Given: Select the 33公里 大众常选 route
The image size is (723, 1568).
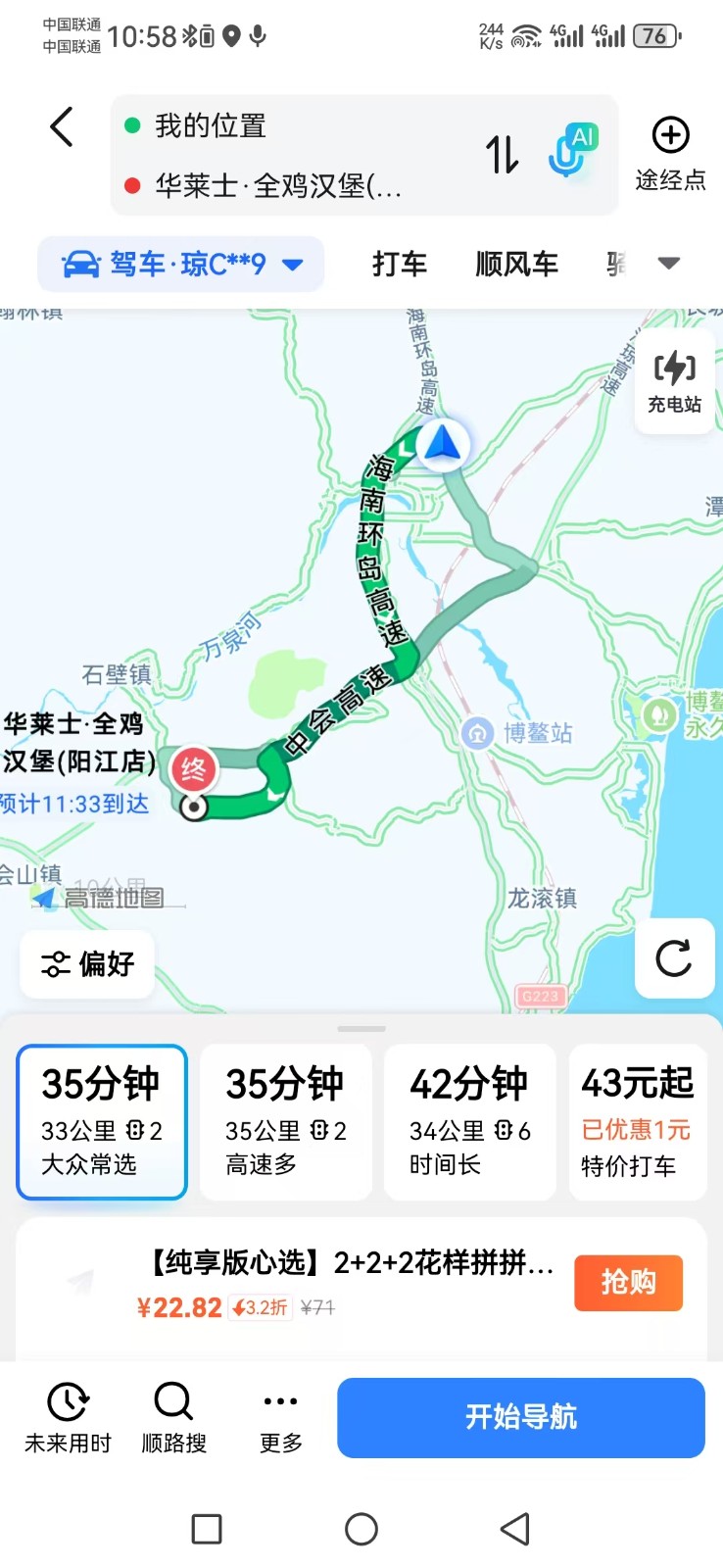Looking at the screenshot, I should pyautogui.click(x=102, y=1122).
